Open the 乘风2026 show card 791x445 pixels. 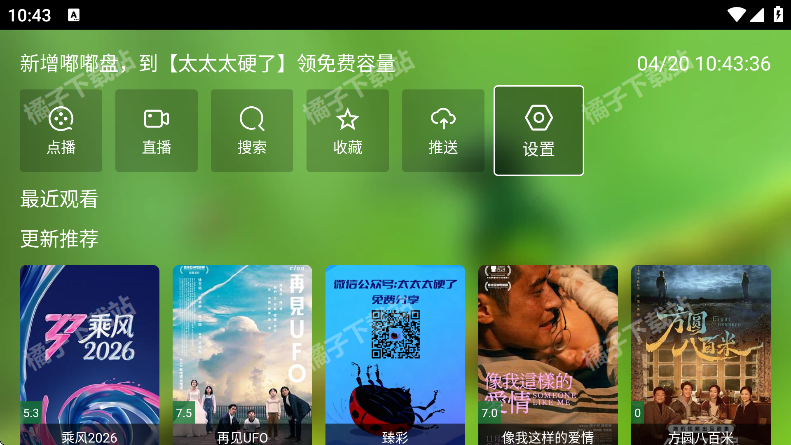90,350
